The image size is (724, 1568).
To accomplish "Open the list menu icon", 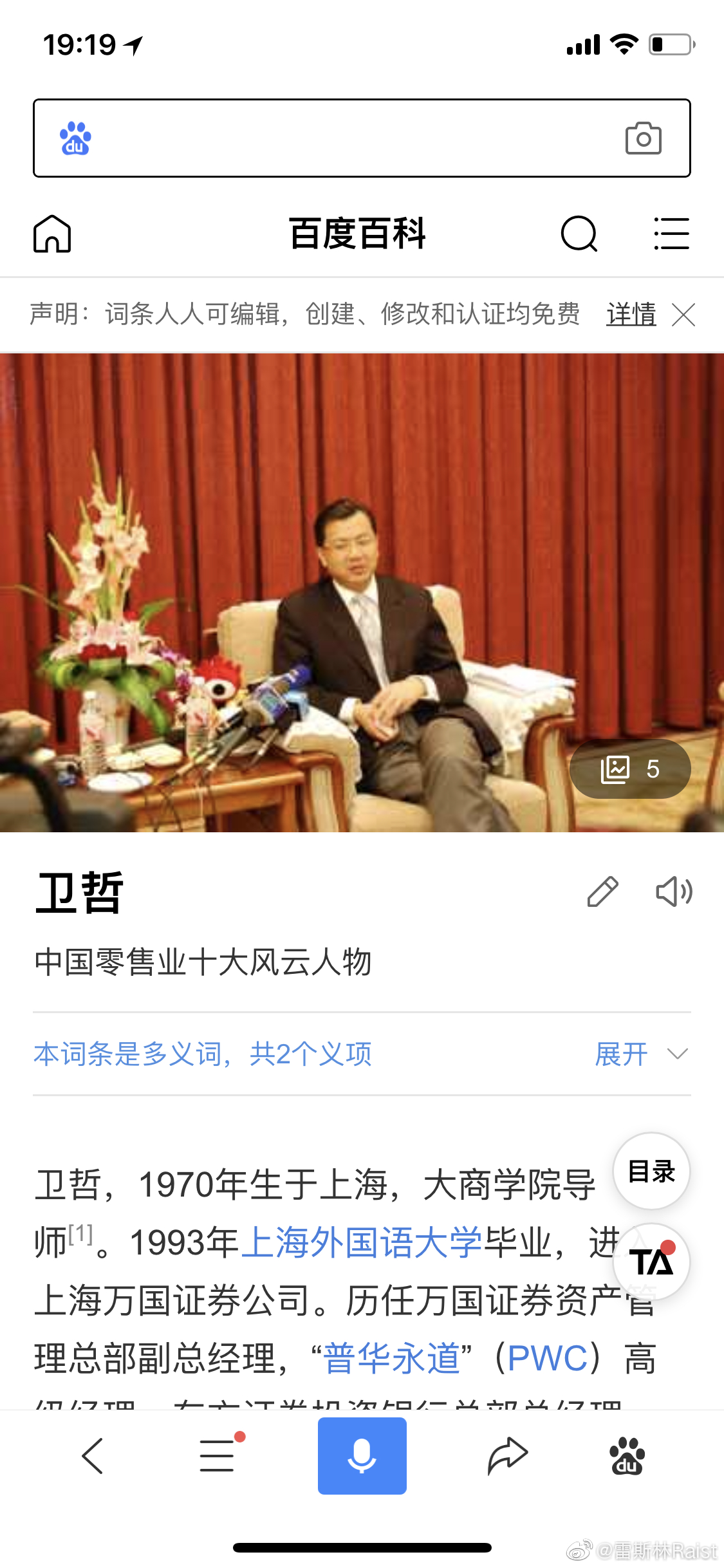I will tap(671, 234).
